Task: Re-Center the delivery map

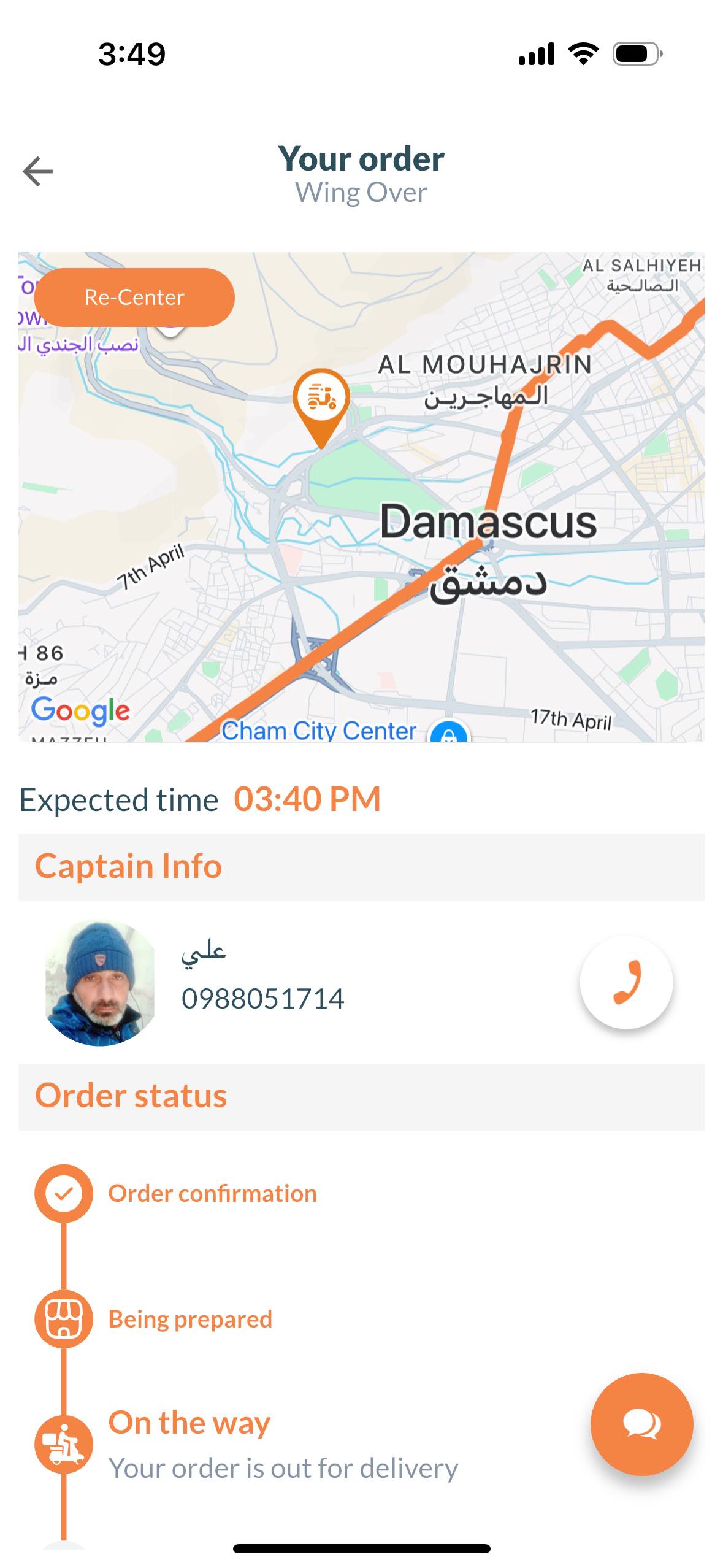Action: 134,298
